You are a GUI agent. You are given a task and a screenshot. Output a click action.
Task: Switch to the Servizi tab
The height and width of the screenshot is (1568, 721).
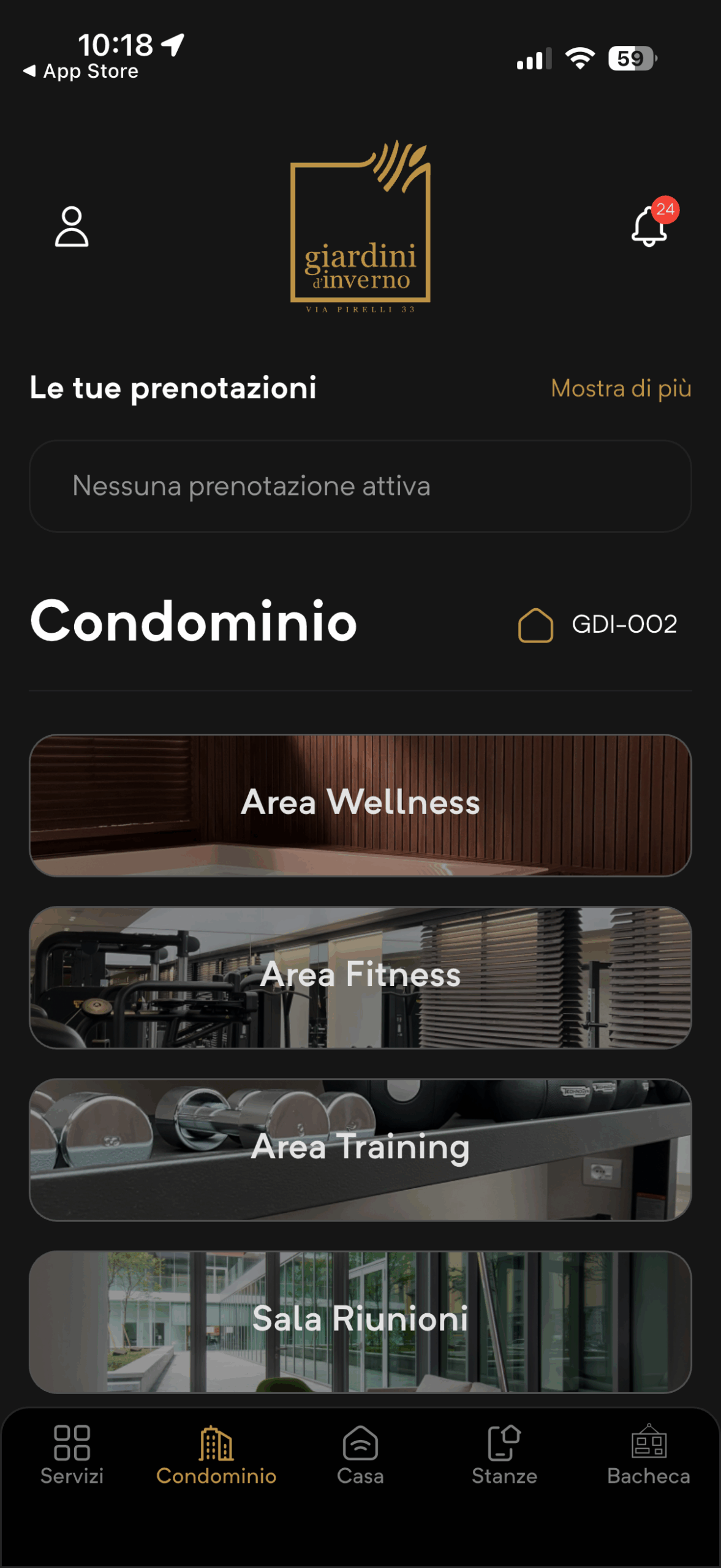(72, 1455)
